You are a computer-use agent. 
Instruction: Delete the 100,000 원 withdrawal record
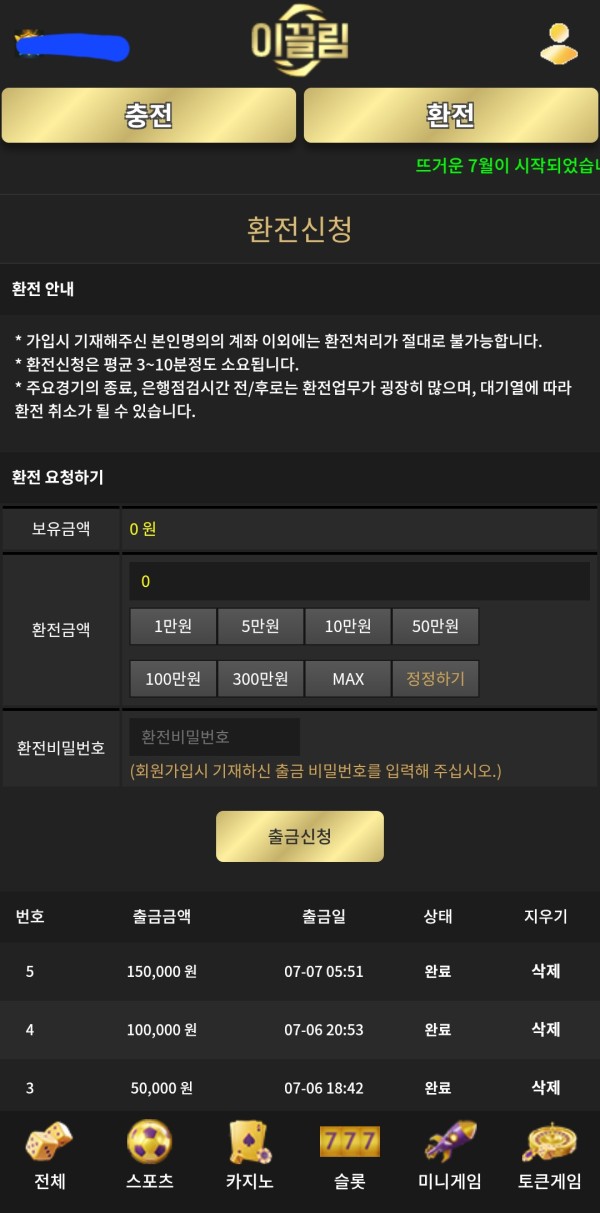click(545, 1029)
